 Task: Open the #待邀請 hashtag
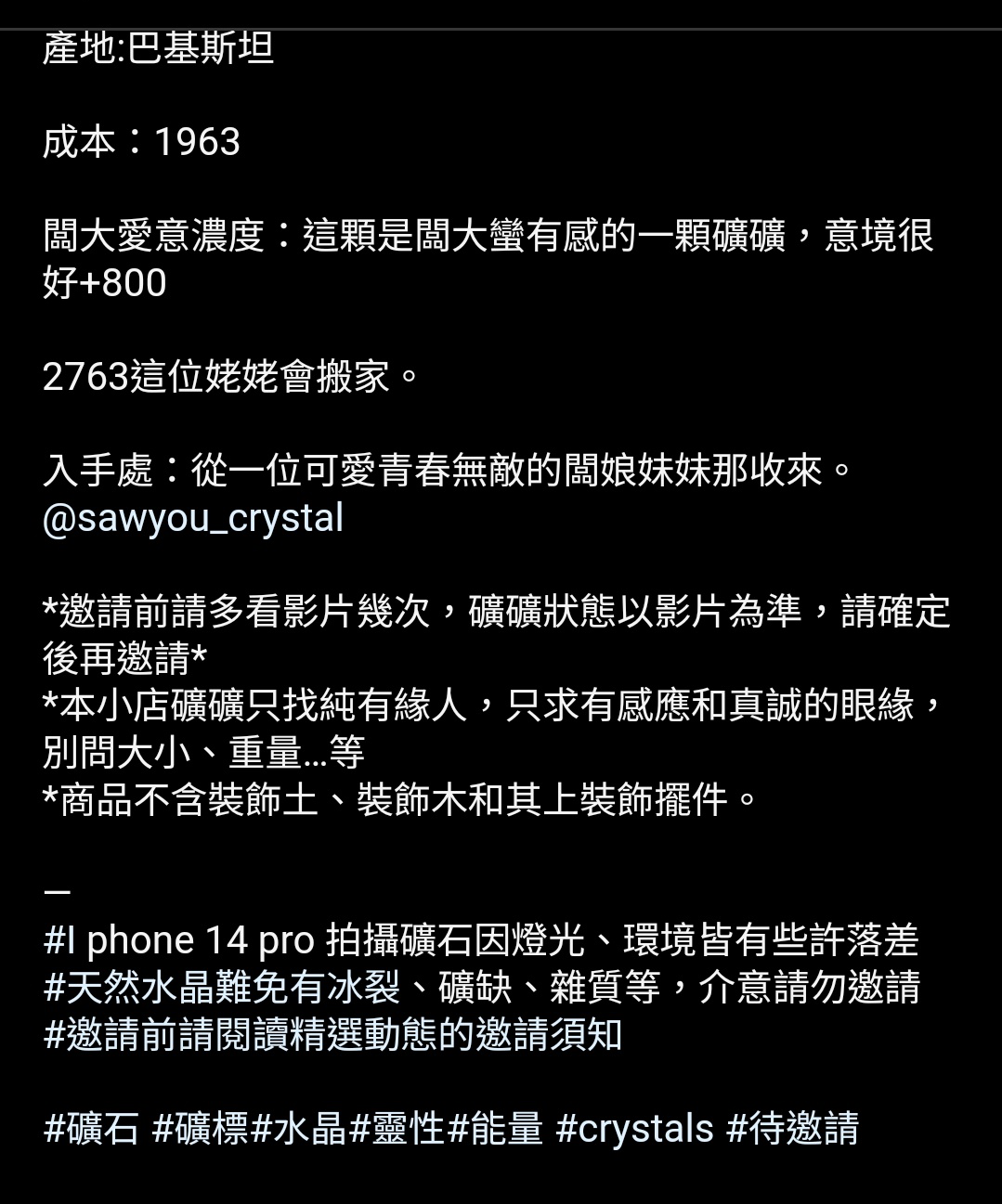[x=792, y=1129]
